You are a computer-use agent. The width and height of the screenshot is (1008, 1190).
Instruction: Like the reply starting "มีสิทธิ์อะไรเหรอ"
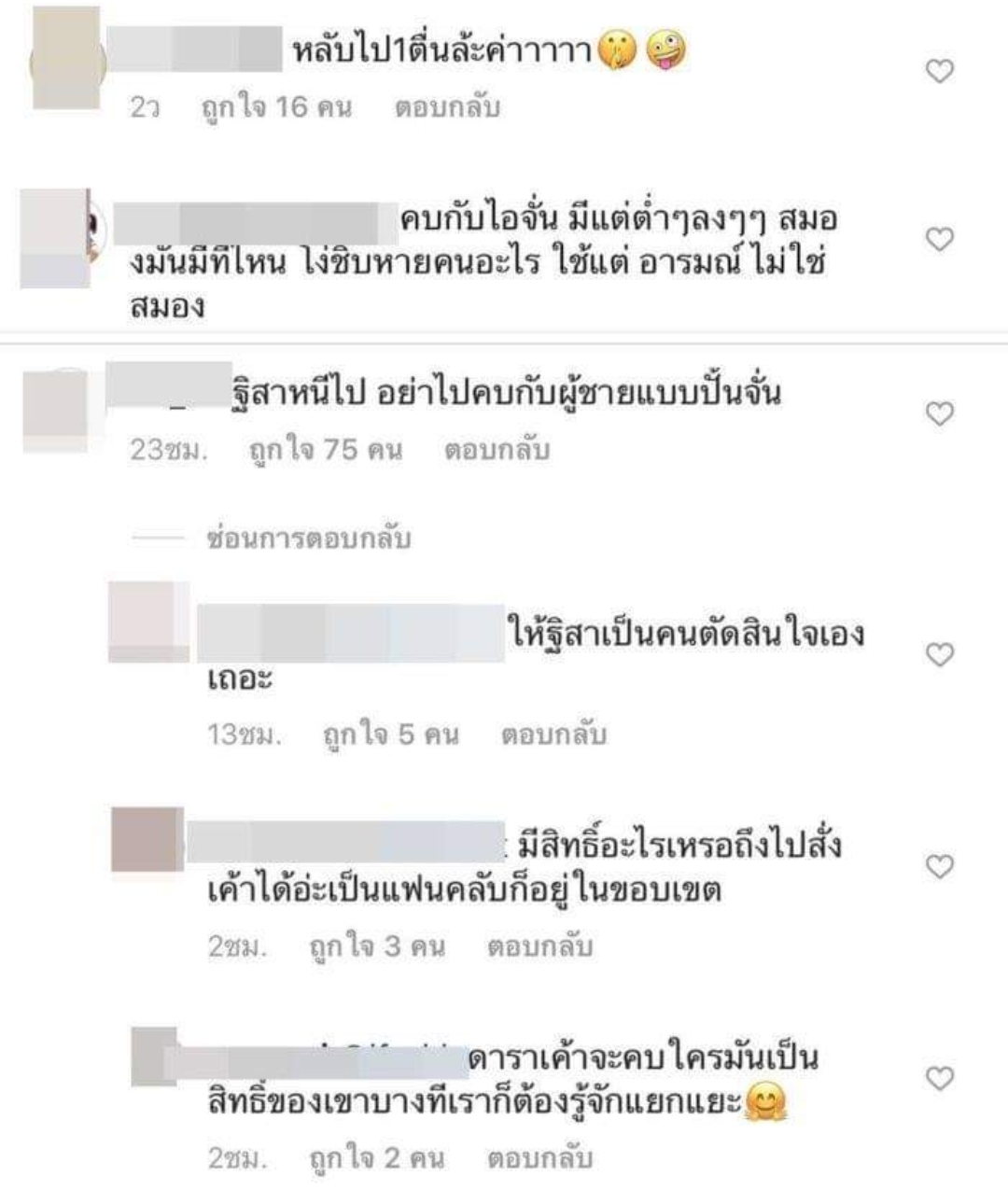pos(939,867)
